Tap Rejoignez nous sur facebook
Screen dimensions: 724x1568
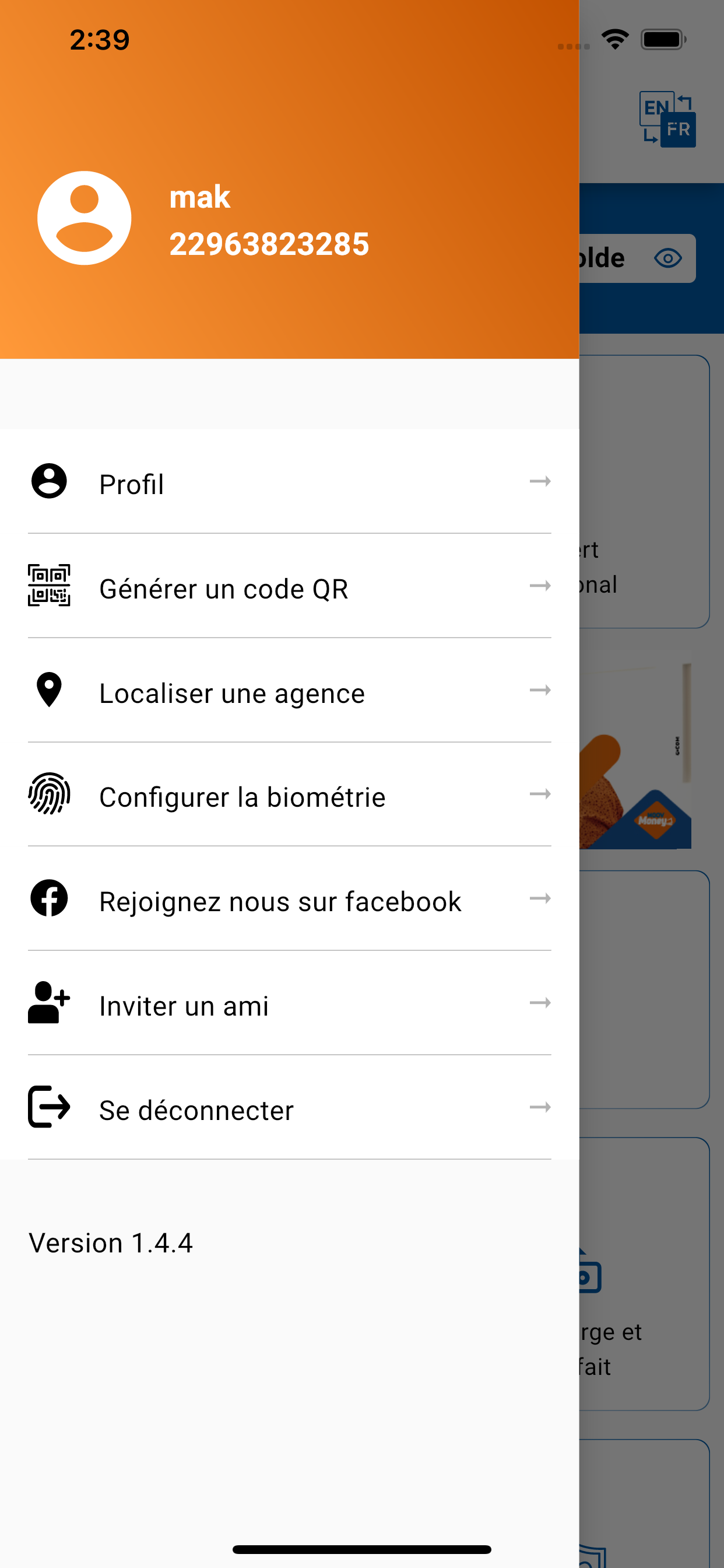(x=290, y=898)
